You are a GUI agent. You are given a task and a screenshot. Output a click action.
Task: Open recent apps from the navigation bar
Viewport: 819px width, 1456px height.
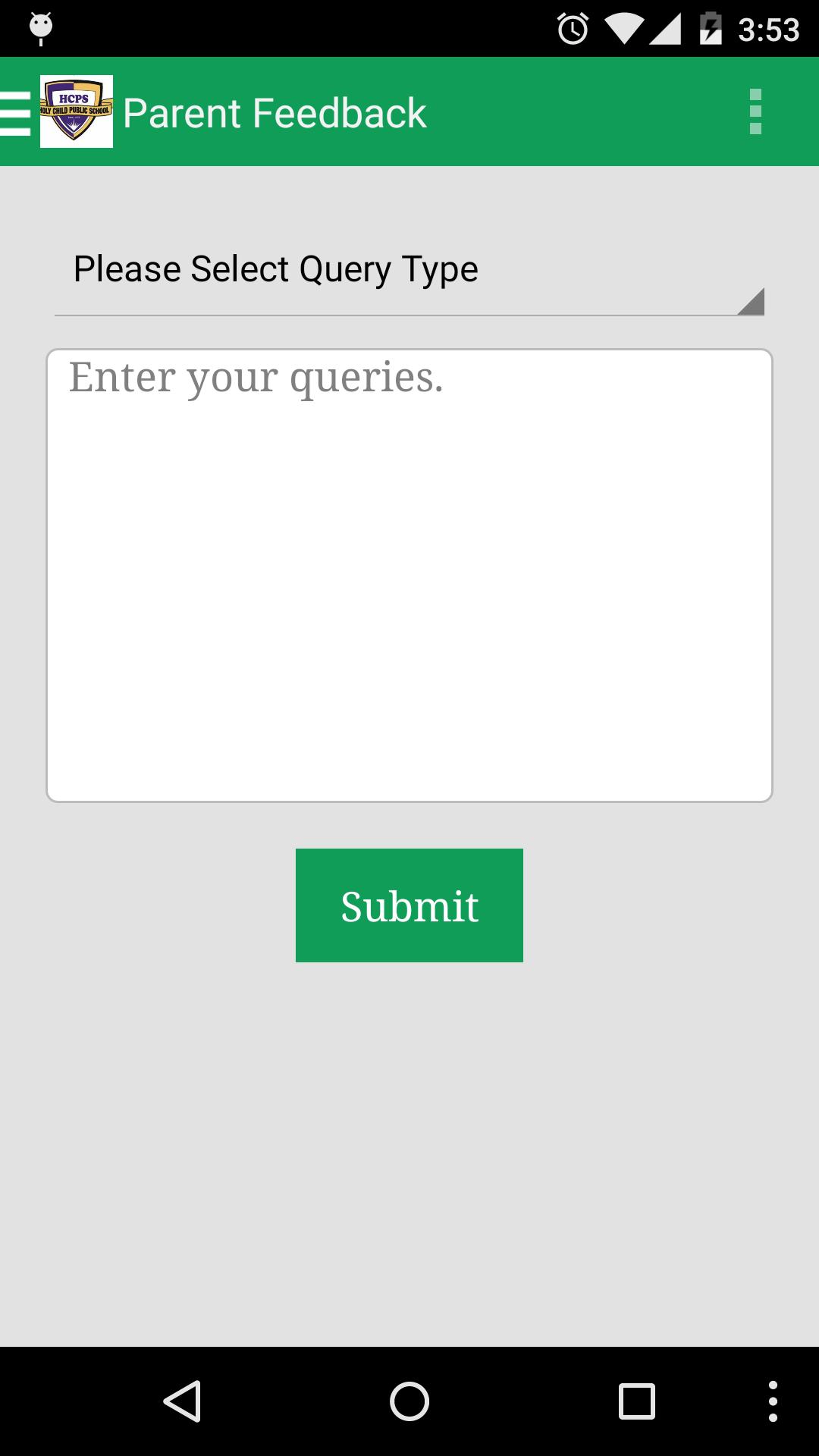click(x=636, y=1401)
